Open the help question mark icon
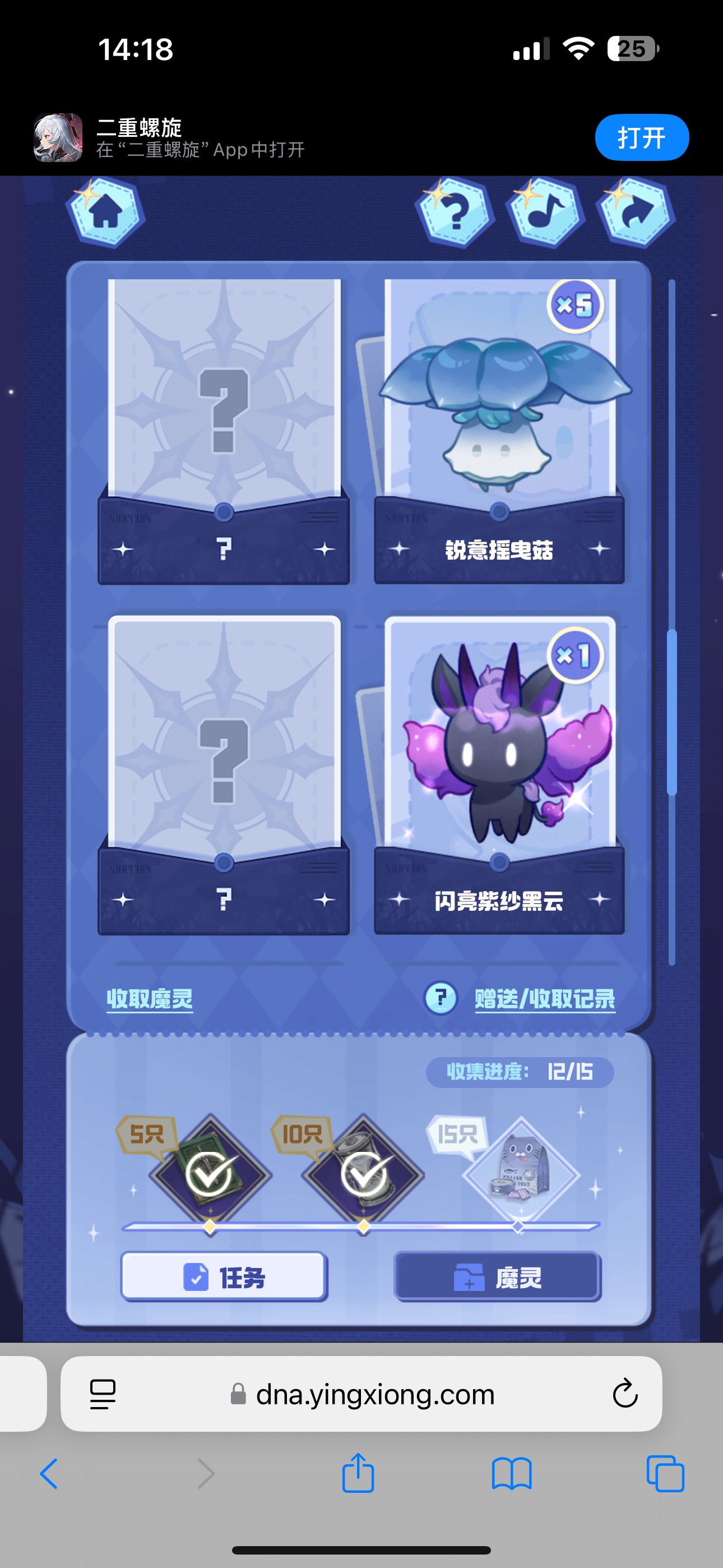Screen dimensions: 723x1568 coord(454,212)
